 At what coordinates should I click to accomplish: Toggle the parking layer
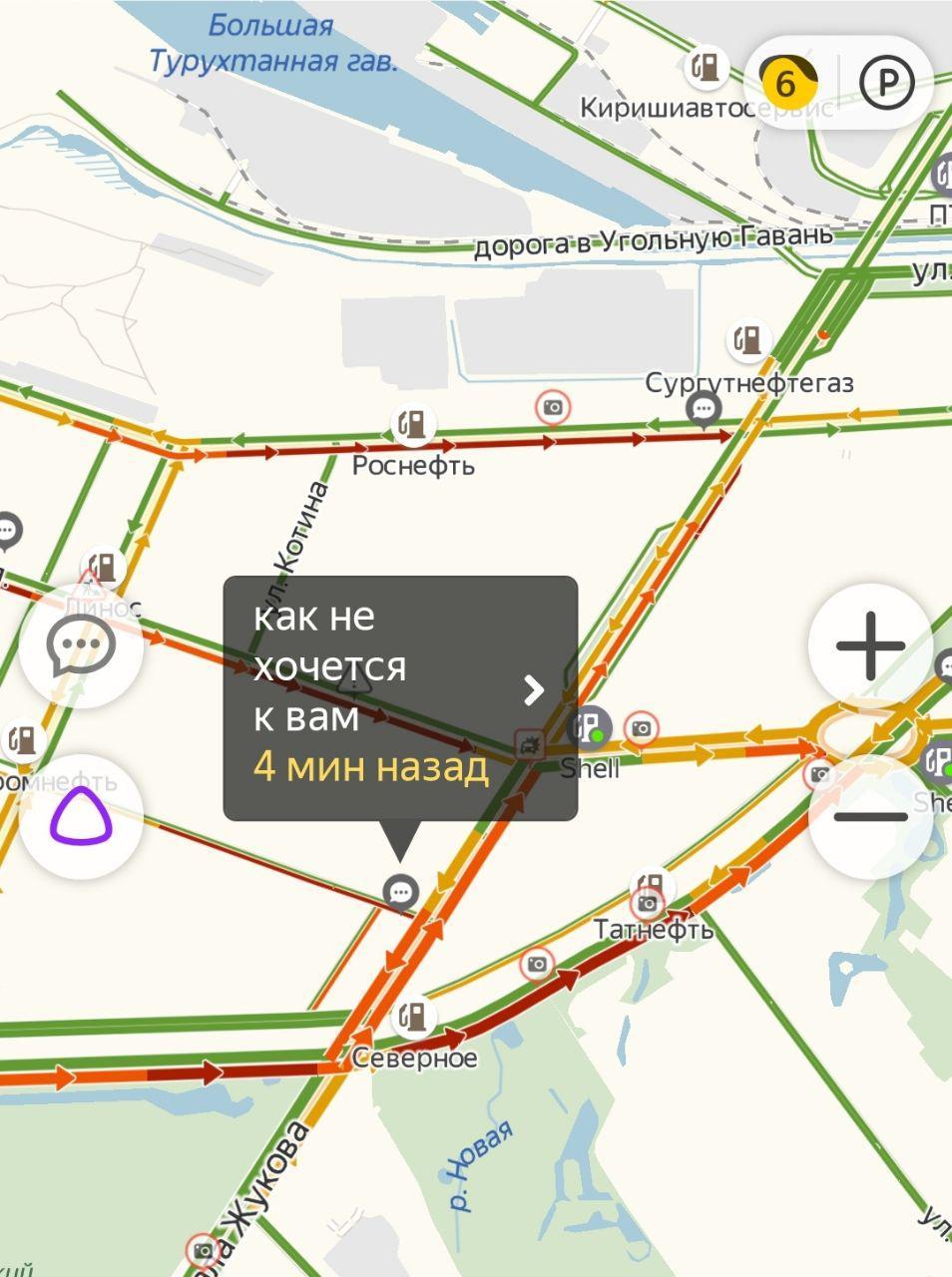tap(886, 83)
